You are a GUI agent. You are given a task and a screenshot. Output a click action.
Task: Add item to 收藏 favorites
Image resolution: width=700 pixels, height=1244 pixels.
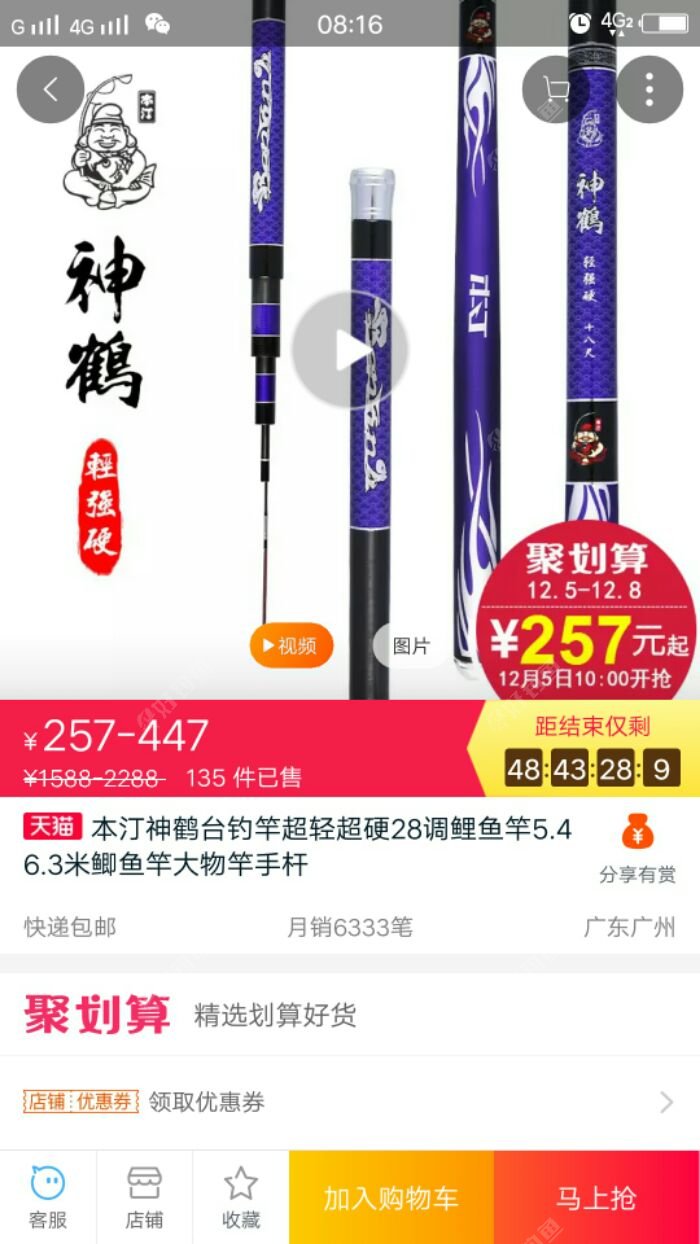click(x=241, y=1197)
